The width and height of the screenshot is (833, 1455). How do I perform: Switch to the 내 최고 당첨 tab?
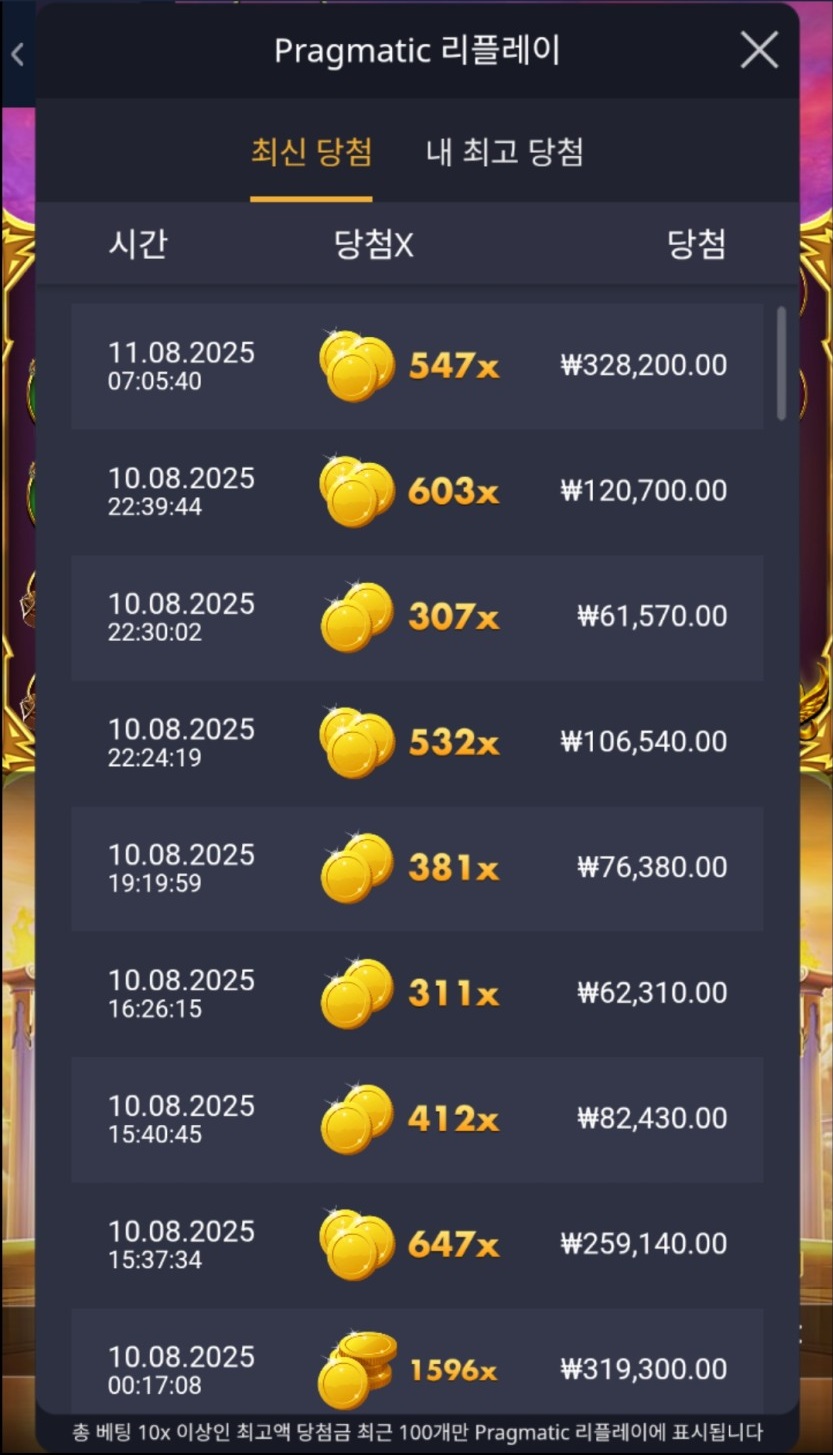pyautogui.click(x=505, y=153)
